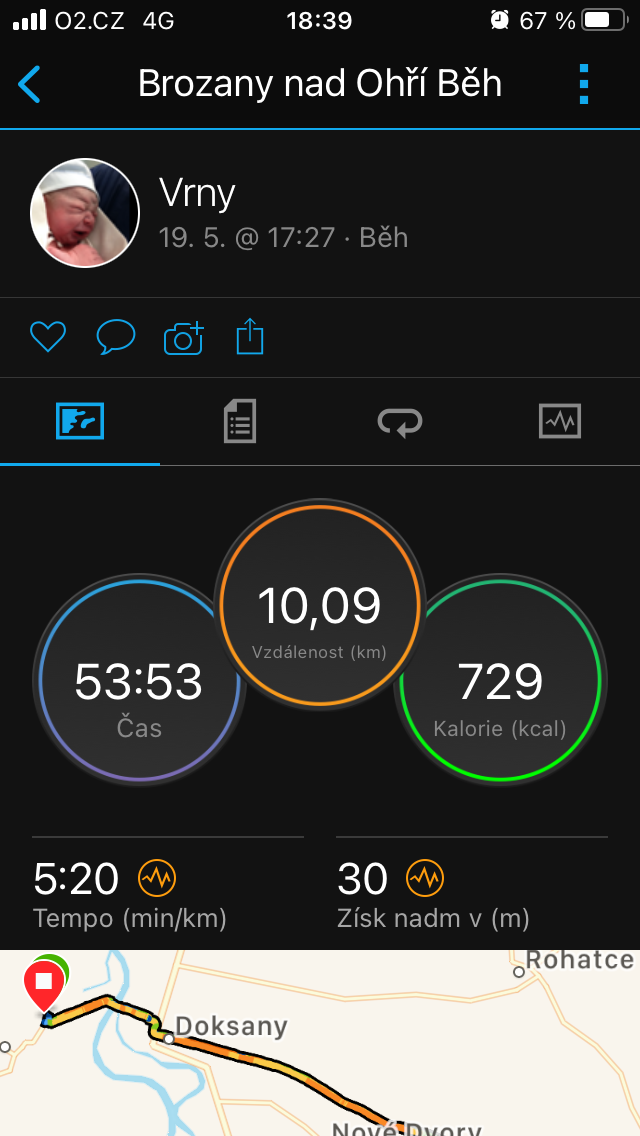Add a photo with the camera icon

point(183,338)
